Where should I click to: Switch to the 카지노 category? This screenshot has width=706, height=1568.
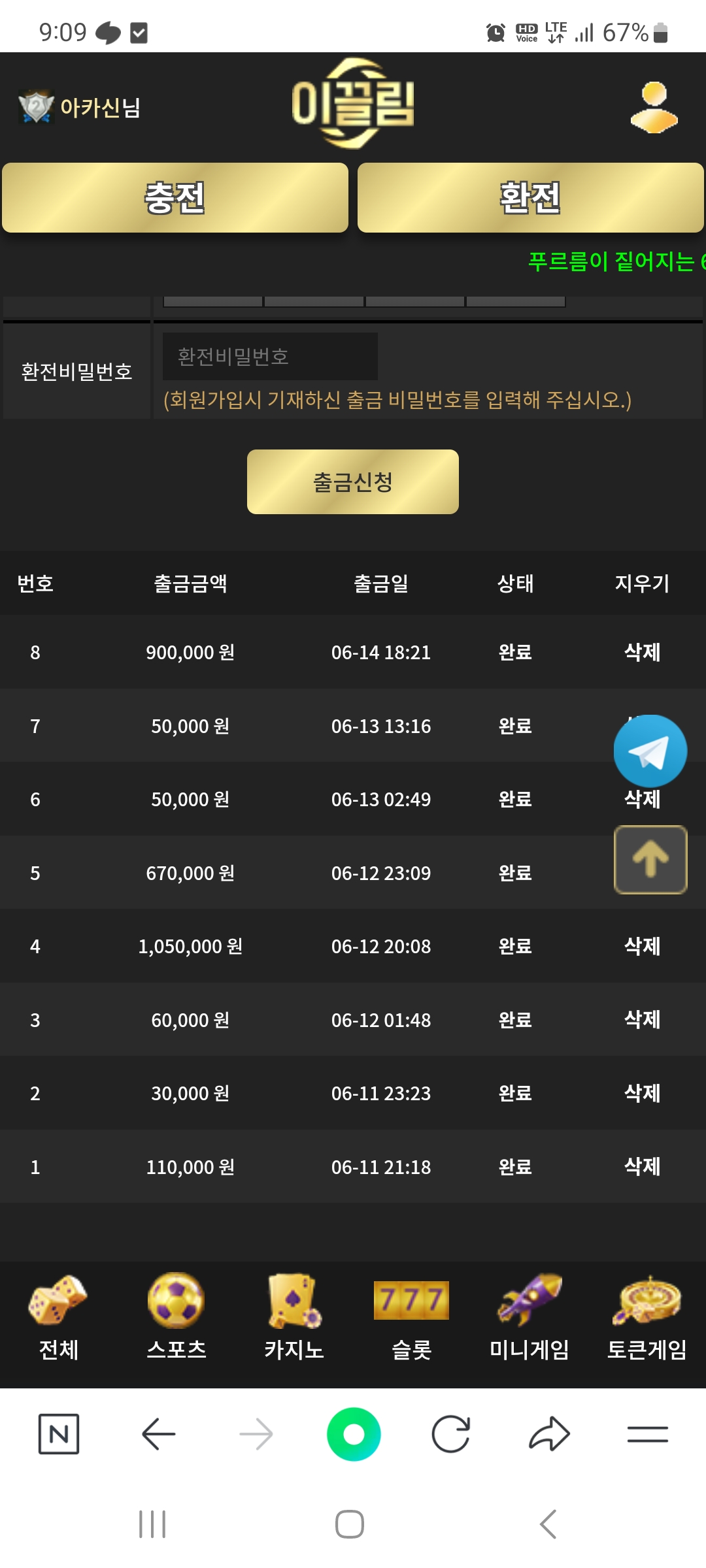pos(294,1317)
